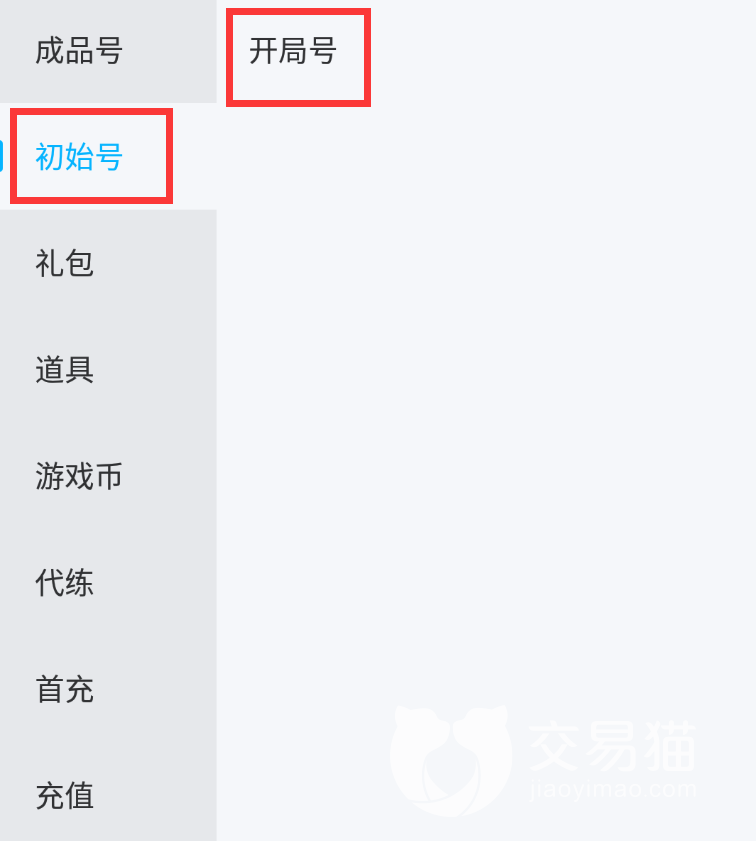Select the 充值 category
This screenshot has width=756, height=841.
coord(65,796)
